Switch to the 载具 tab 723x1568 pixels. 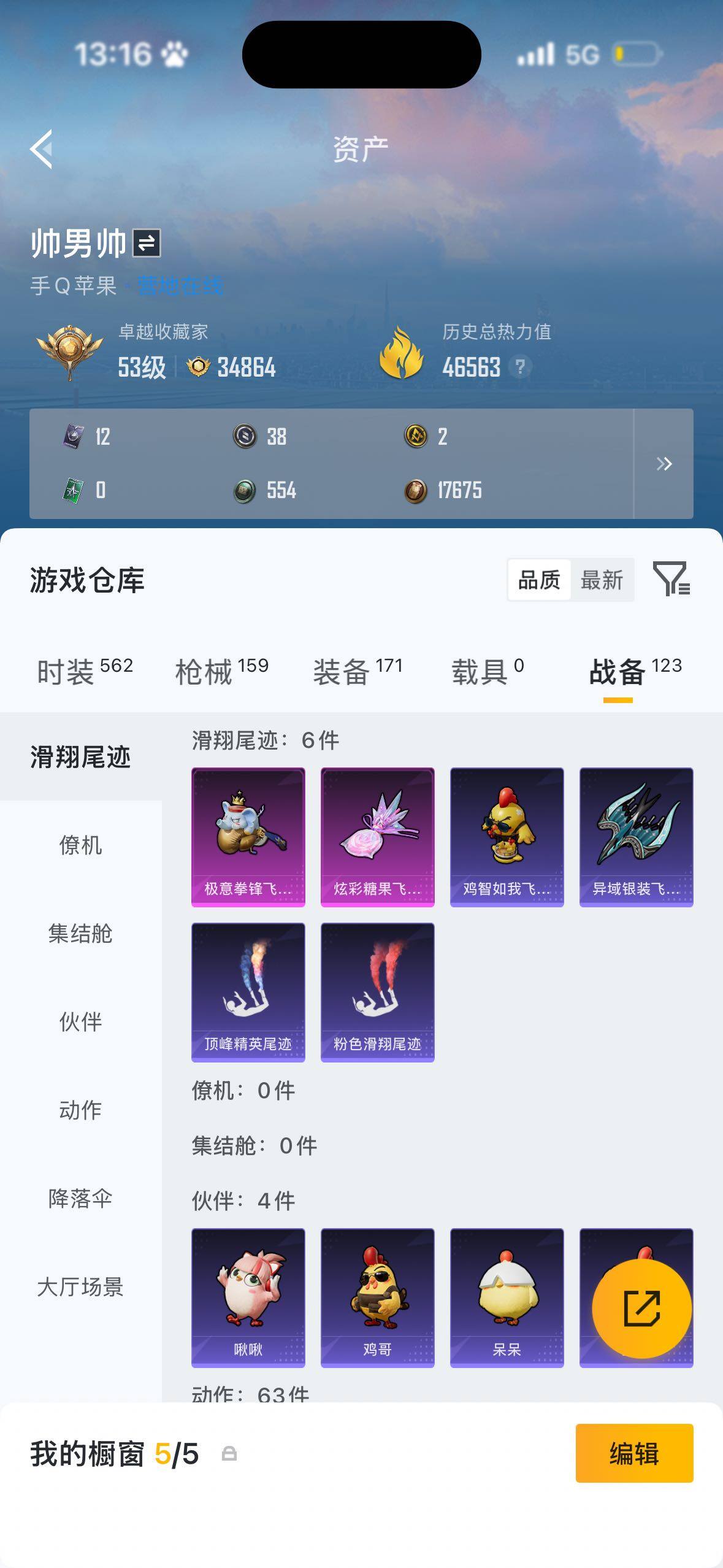(x=488, y=671)
